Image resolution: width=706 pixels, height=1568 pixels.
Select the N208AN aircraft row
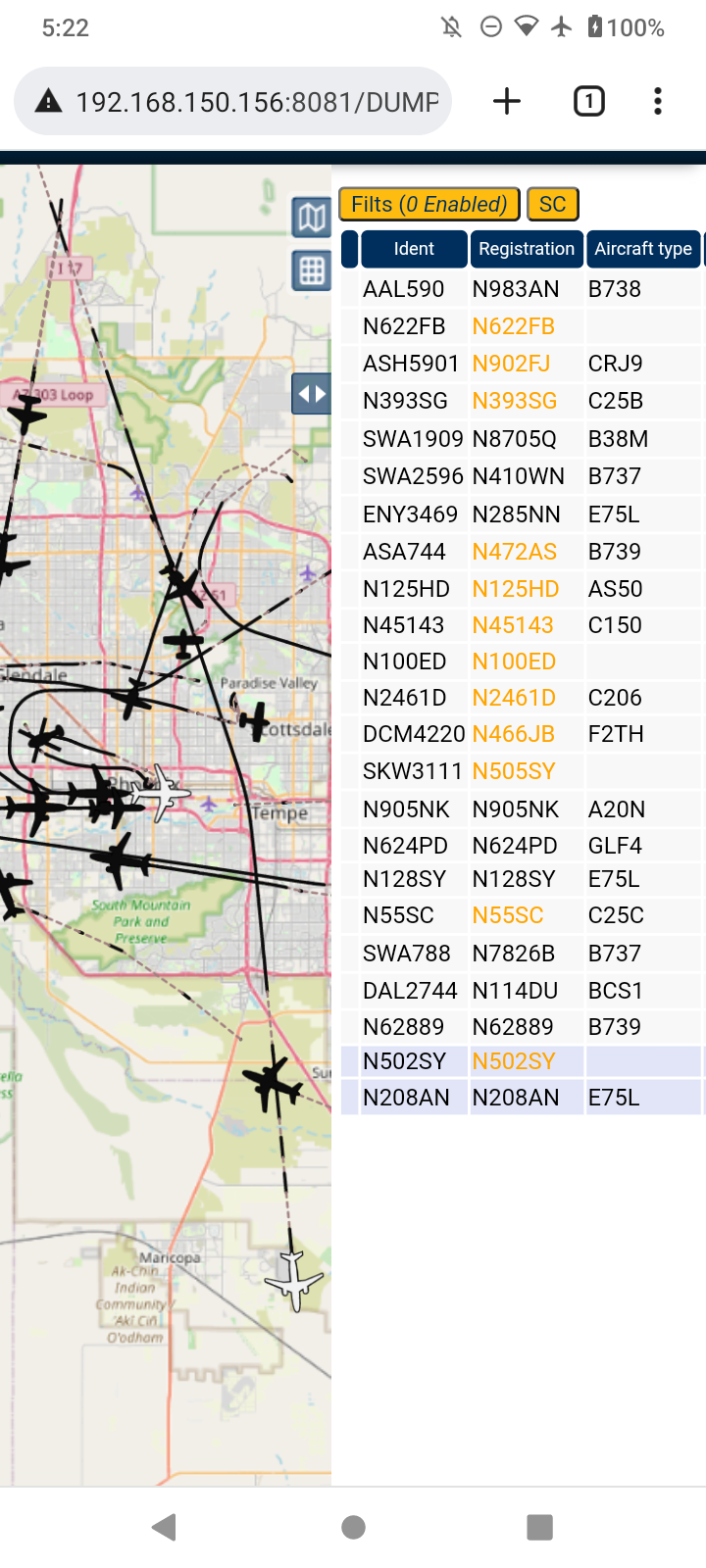coord(523,1098)
